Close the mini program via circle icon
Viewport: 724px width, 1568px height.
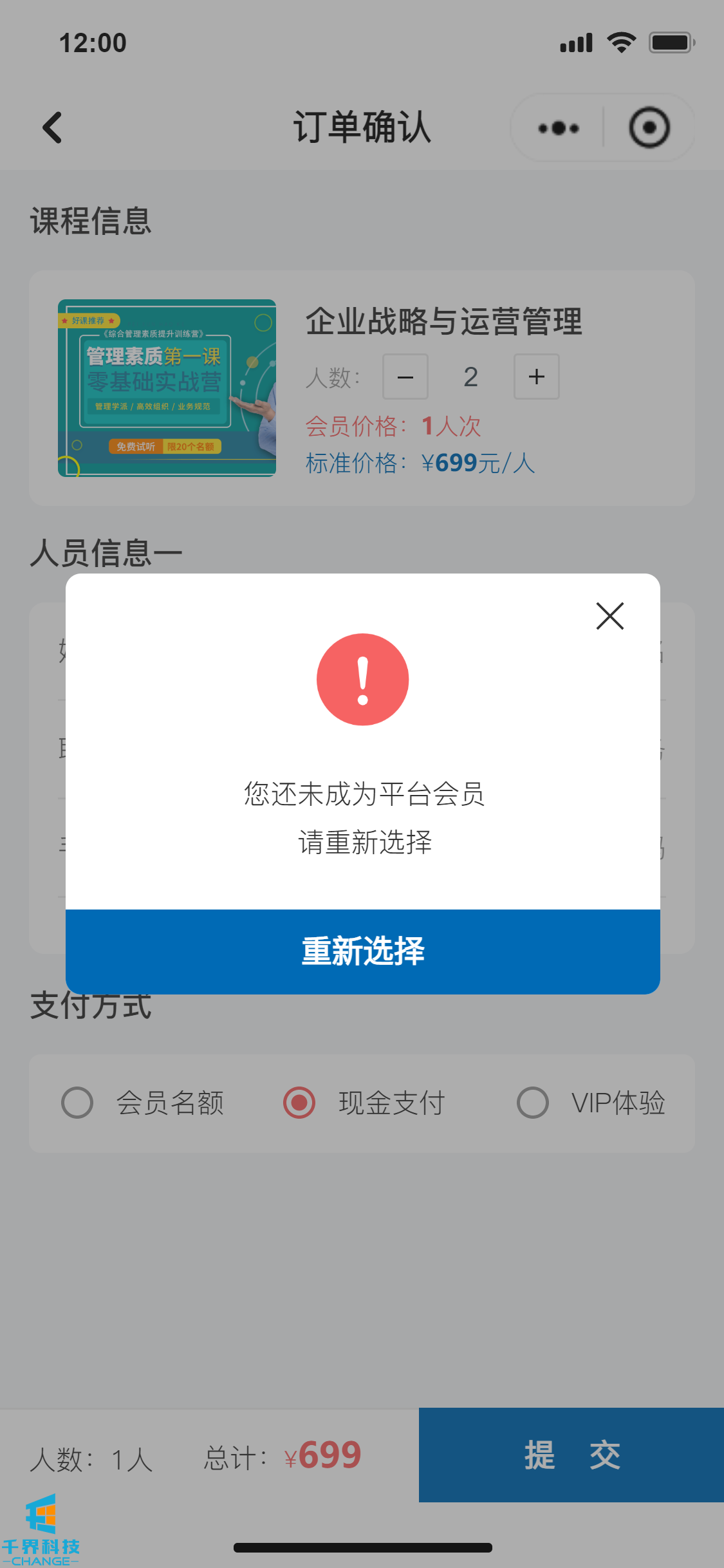coord(649,127)
